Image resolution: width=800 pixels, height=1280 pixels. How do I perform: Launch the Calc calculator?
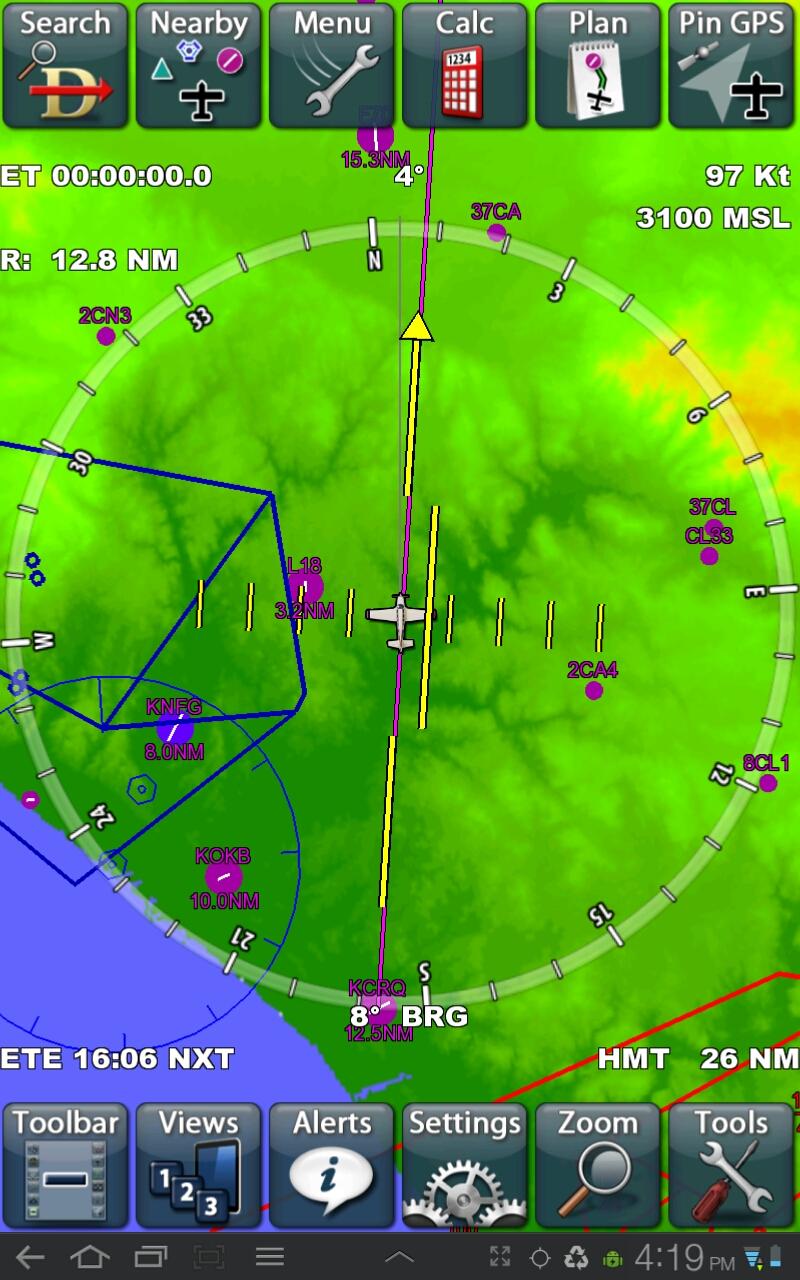(x=465, y=66)
